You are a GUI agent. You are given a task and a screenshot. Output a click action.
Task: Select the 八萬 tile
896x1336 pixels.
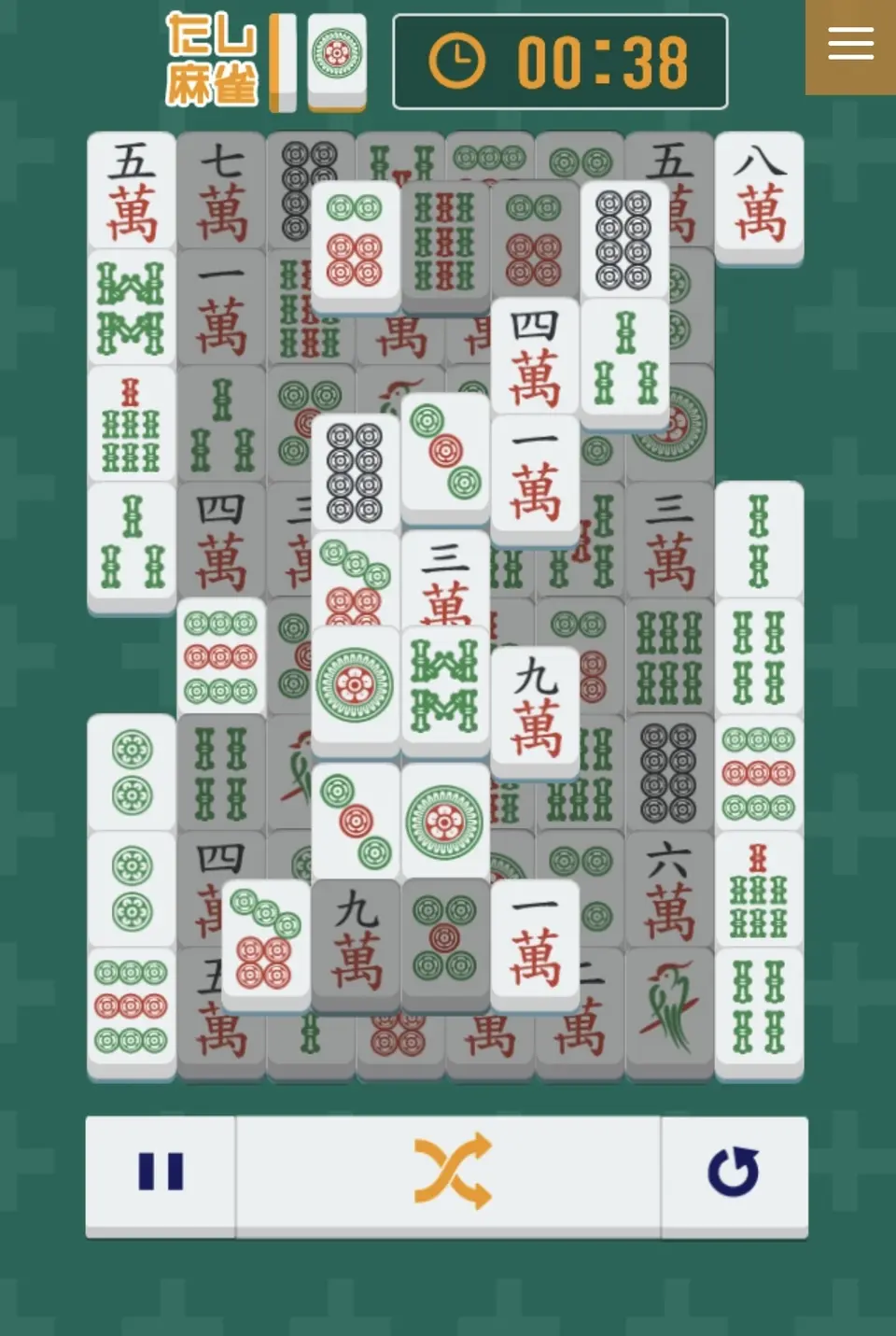coord(759,194)
